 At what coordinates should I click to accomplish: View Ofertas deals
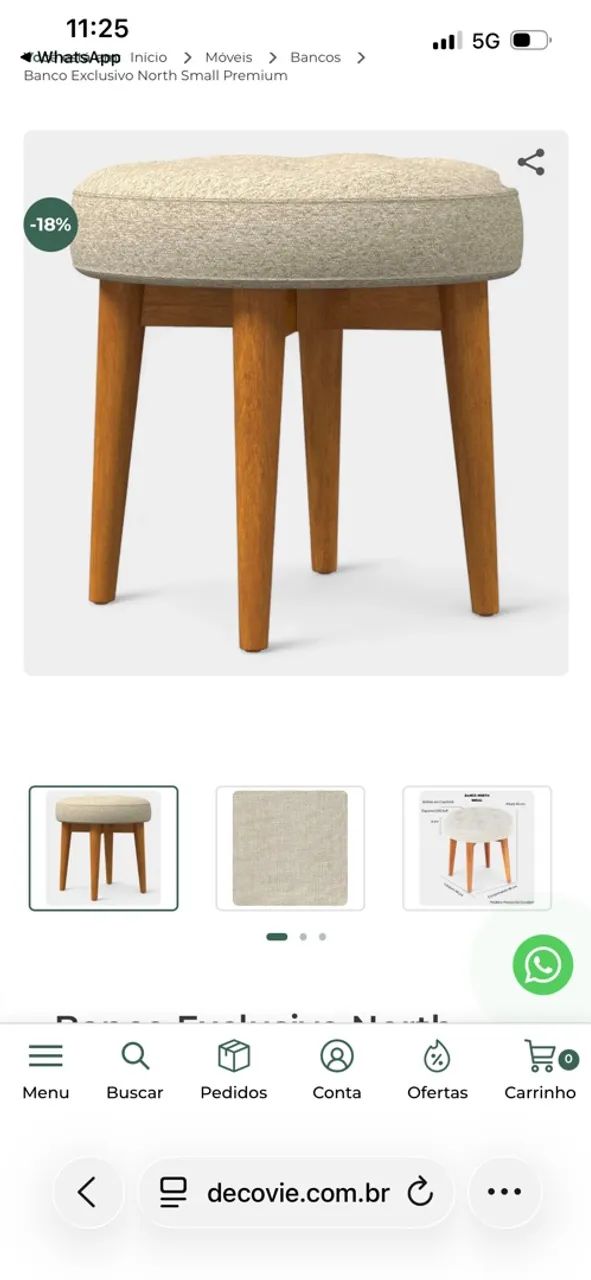click(x=437, y=1070)
